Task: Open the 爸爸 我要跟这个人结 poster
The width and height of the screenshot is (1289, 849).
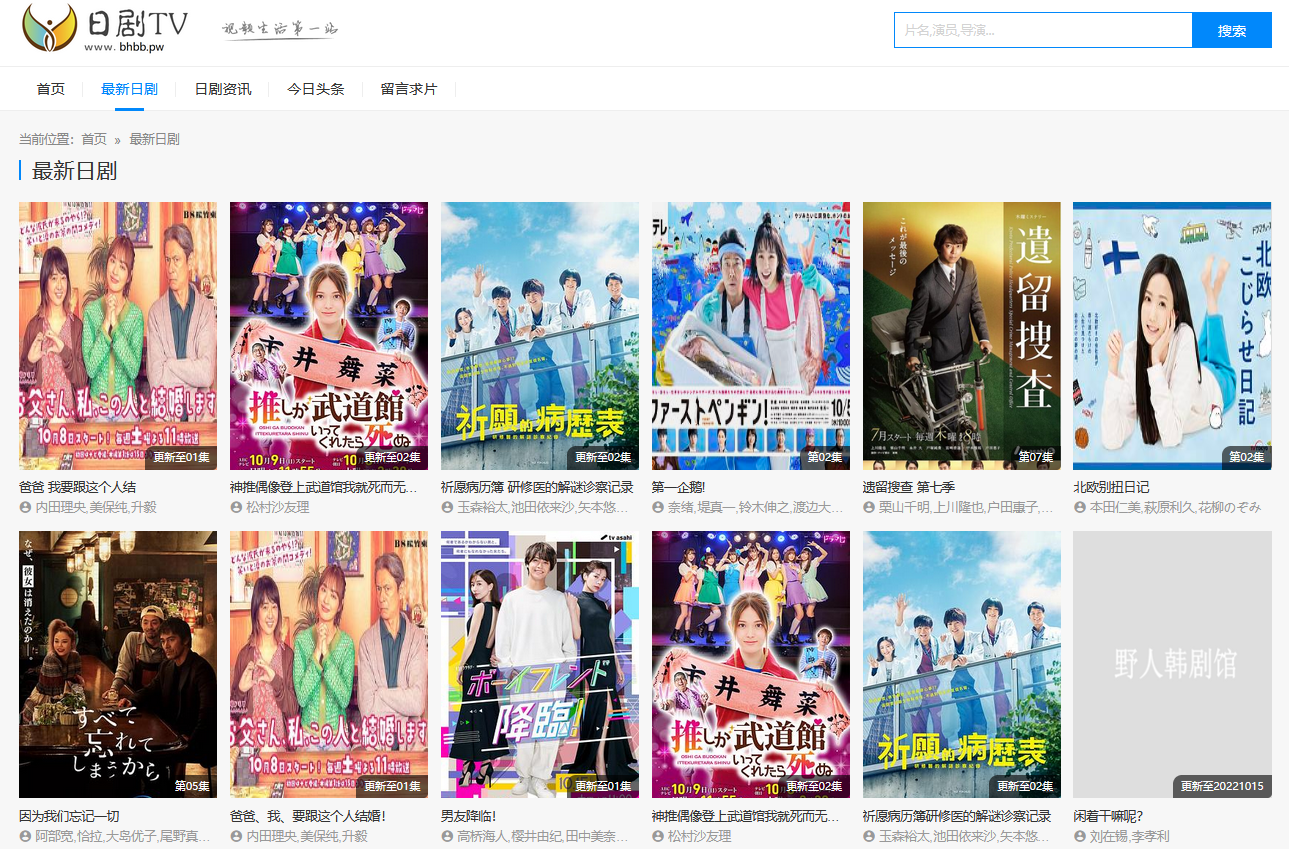Action: pos(118,336)
